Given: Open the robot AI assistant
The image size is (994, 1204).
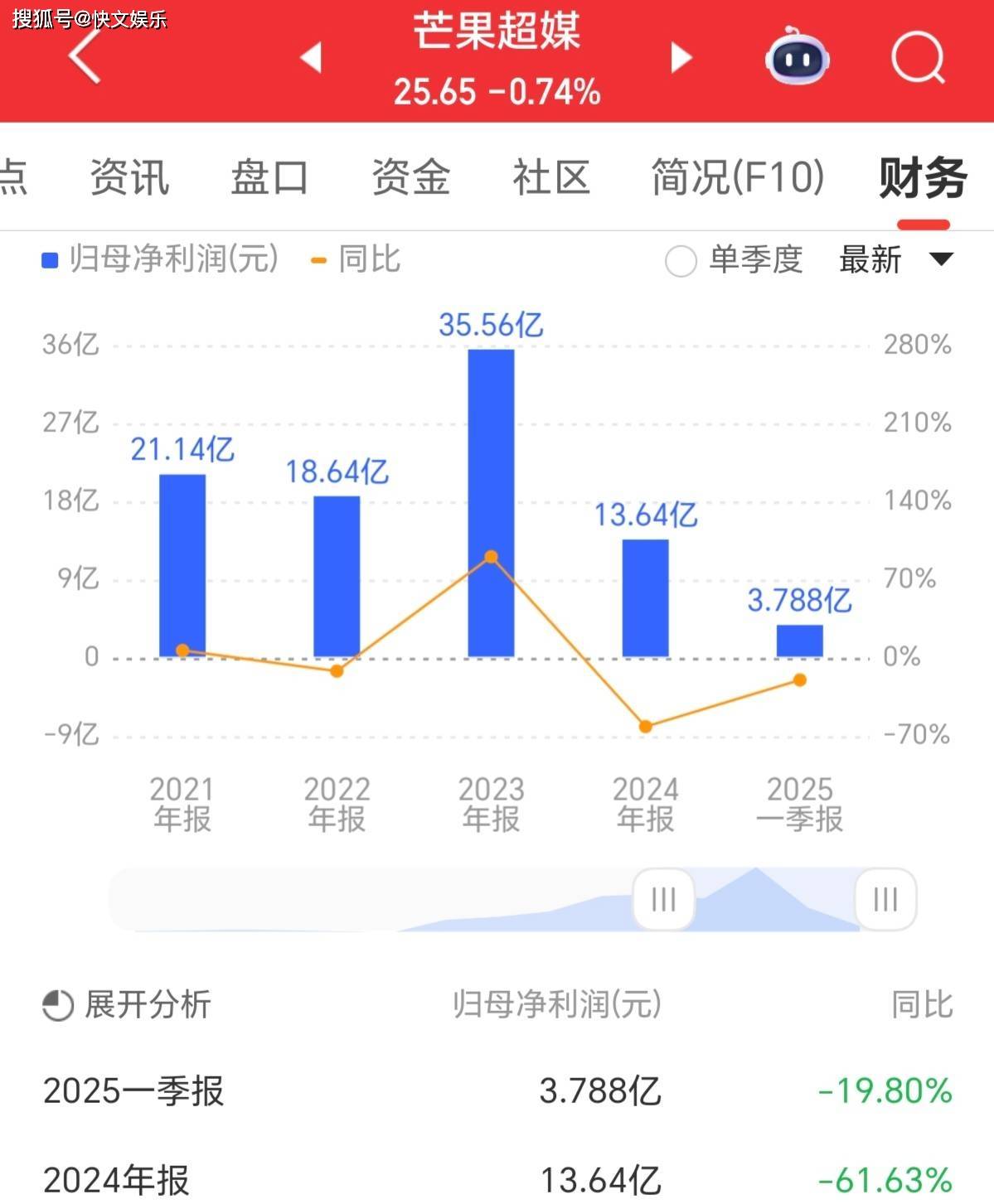Looking at the screenshot, I should pyautogui.click(x=797, y=57).
